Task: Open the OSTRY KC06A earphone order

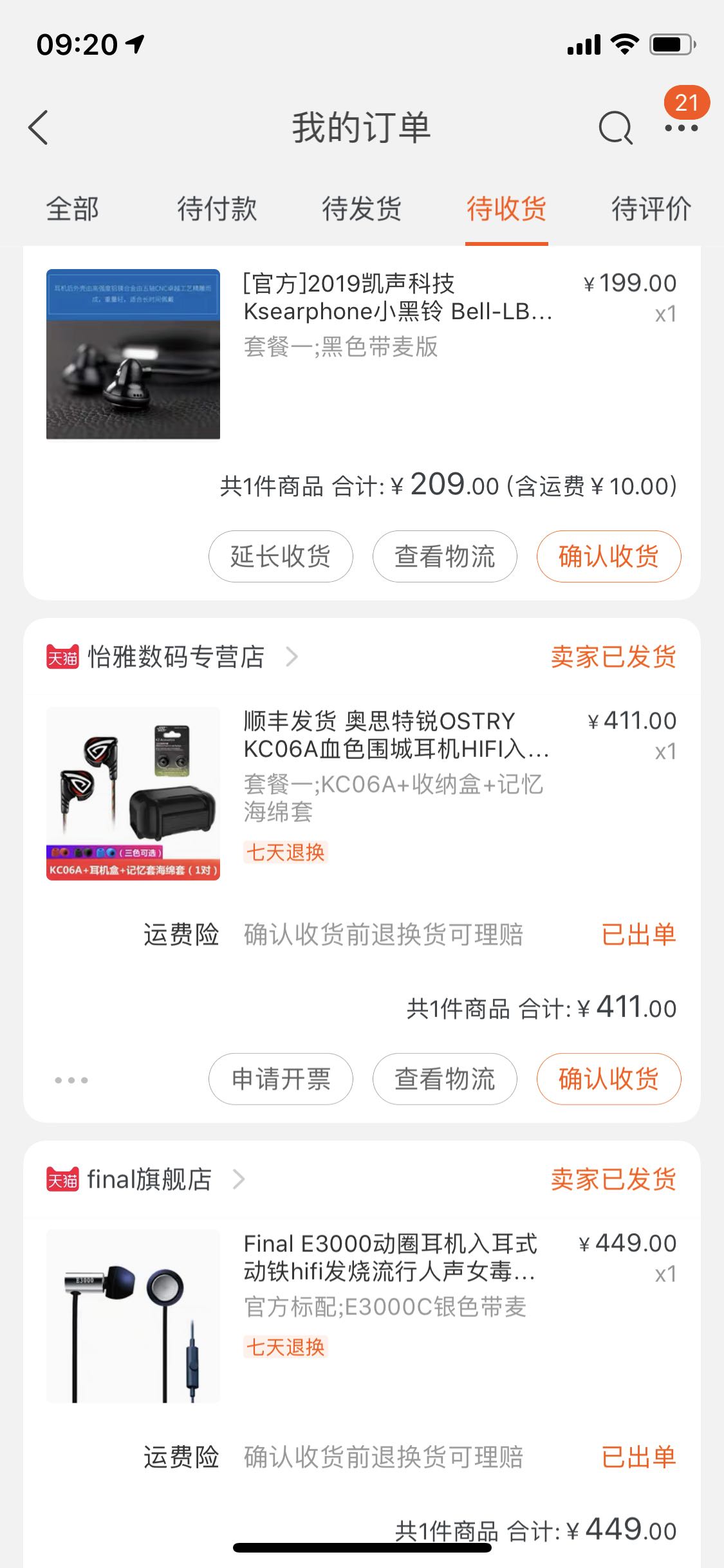Action: coord(395,735)
